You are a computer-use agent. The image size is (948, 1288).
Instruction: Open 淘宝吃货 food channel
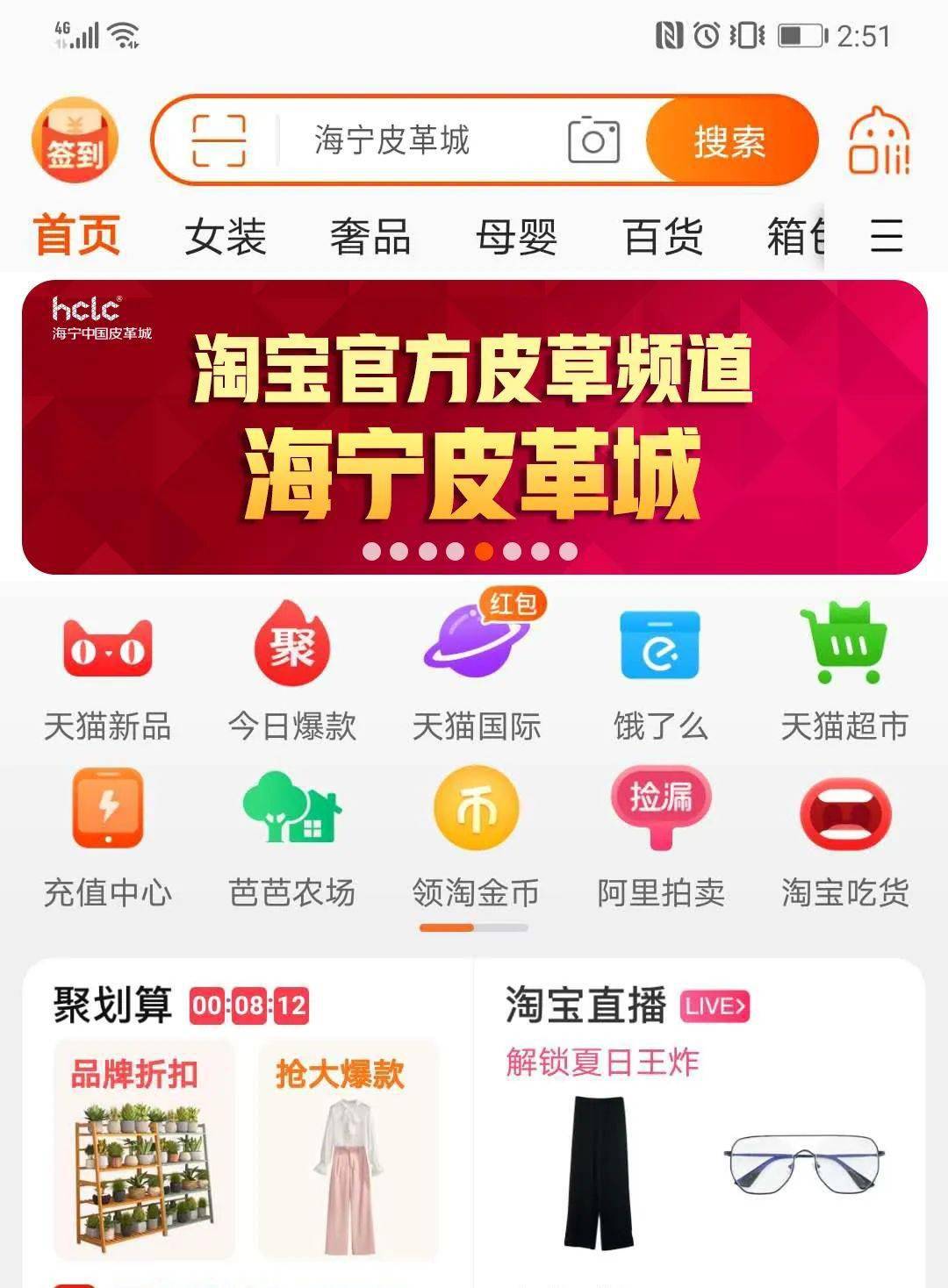[844, 829]
